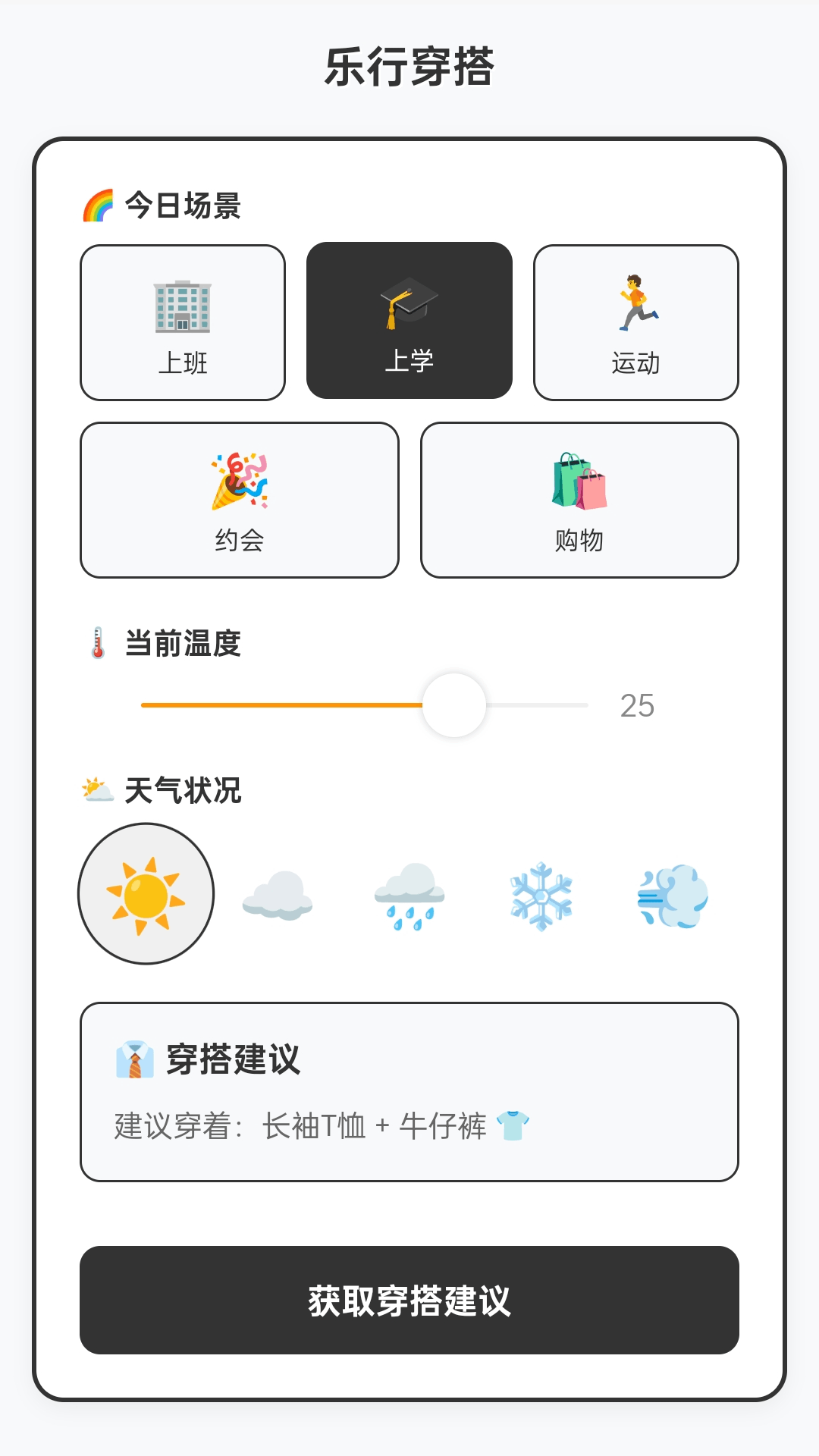
Task: Enable the 运动 scene option
Action: click(636, 321)
